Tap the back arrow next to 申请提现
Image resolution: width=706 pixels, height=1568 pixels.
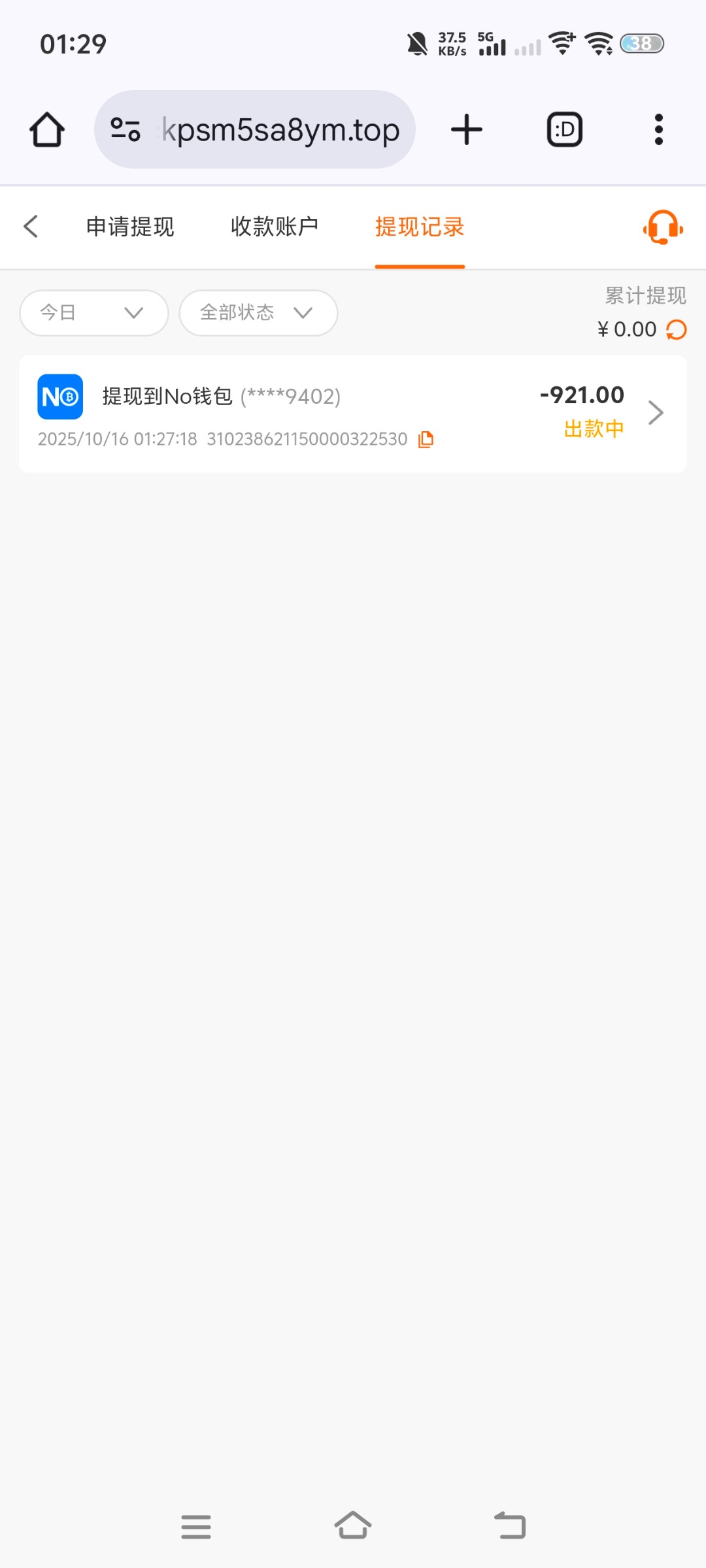tap(31, 227)
